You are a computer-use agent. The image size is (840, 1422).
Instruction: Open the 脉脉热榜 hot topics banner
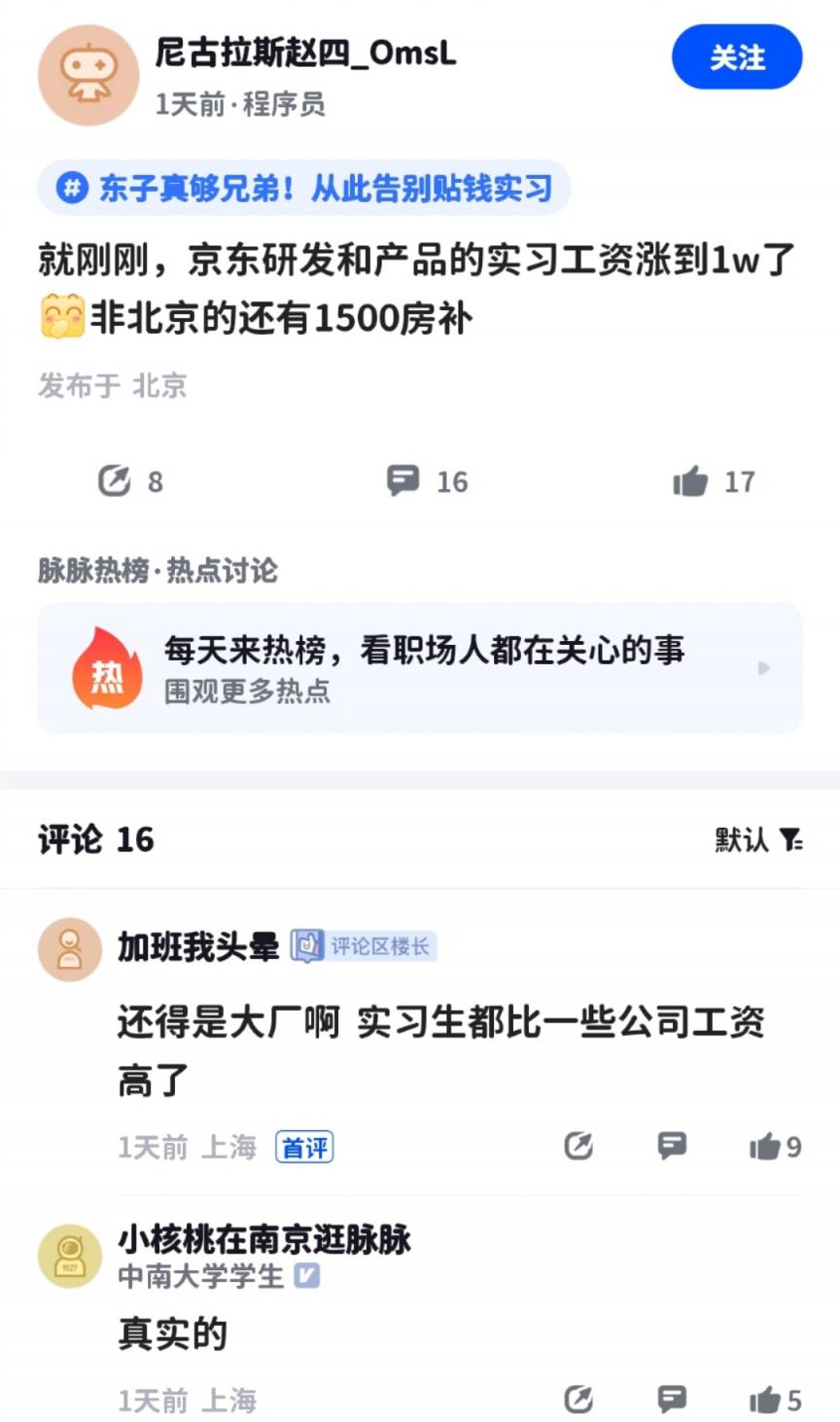(420, 668)
